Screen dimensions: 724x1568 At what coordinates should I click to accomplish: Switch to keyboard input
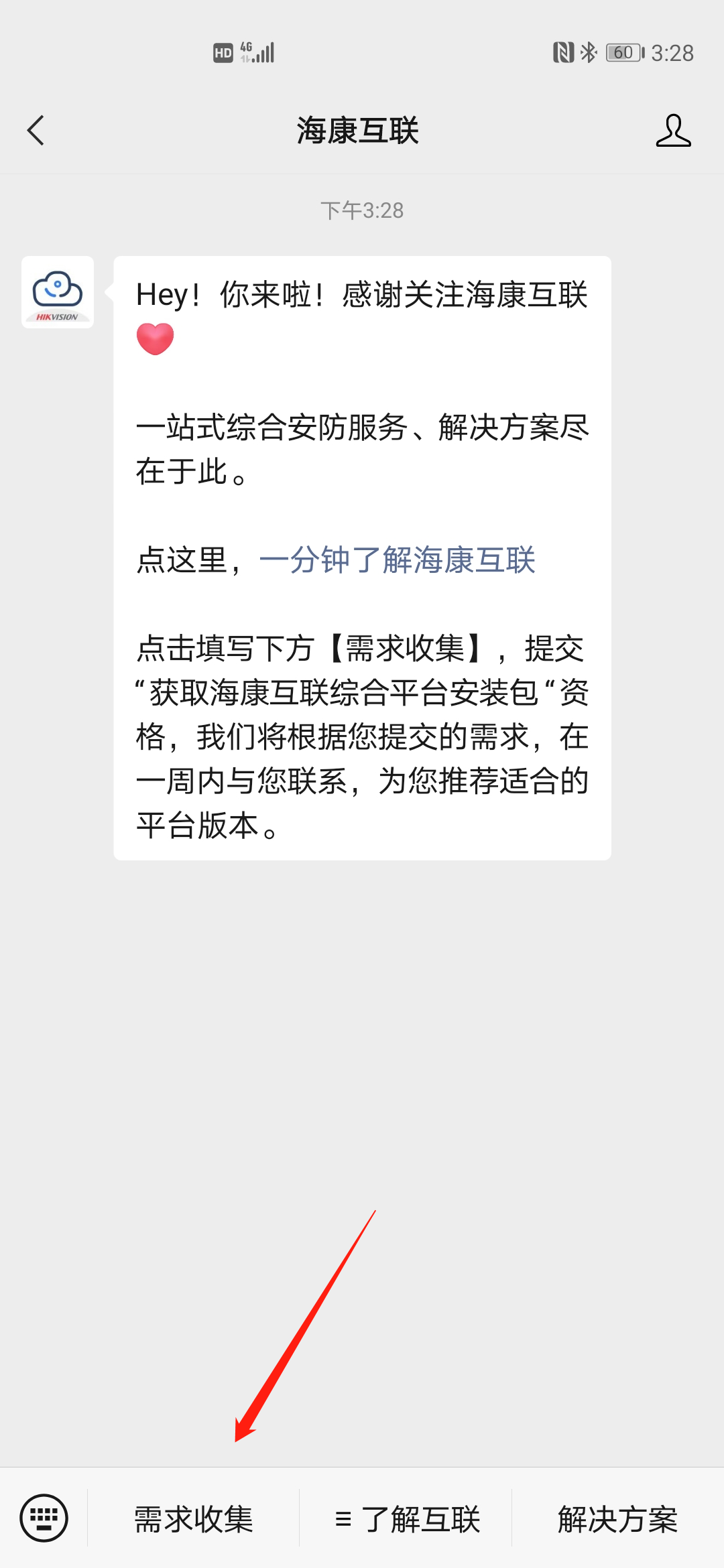click(44, 1518)
